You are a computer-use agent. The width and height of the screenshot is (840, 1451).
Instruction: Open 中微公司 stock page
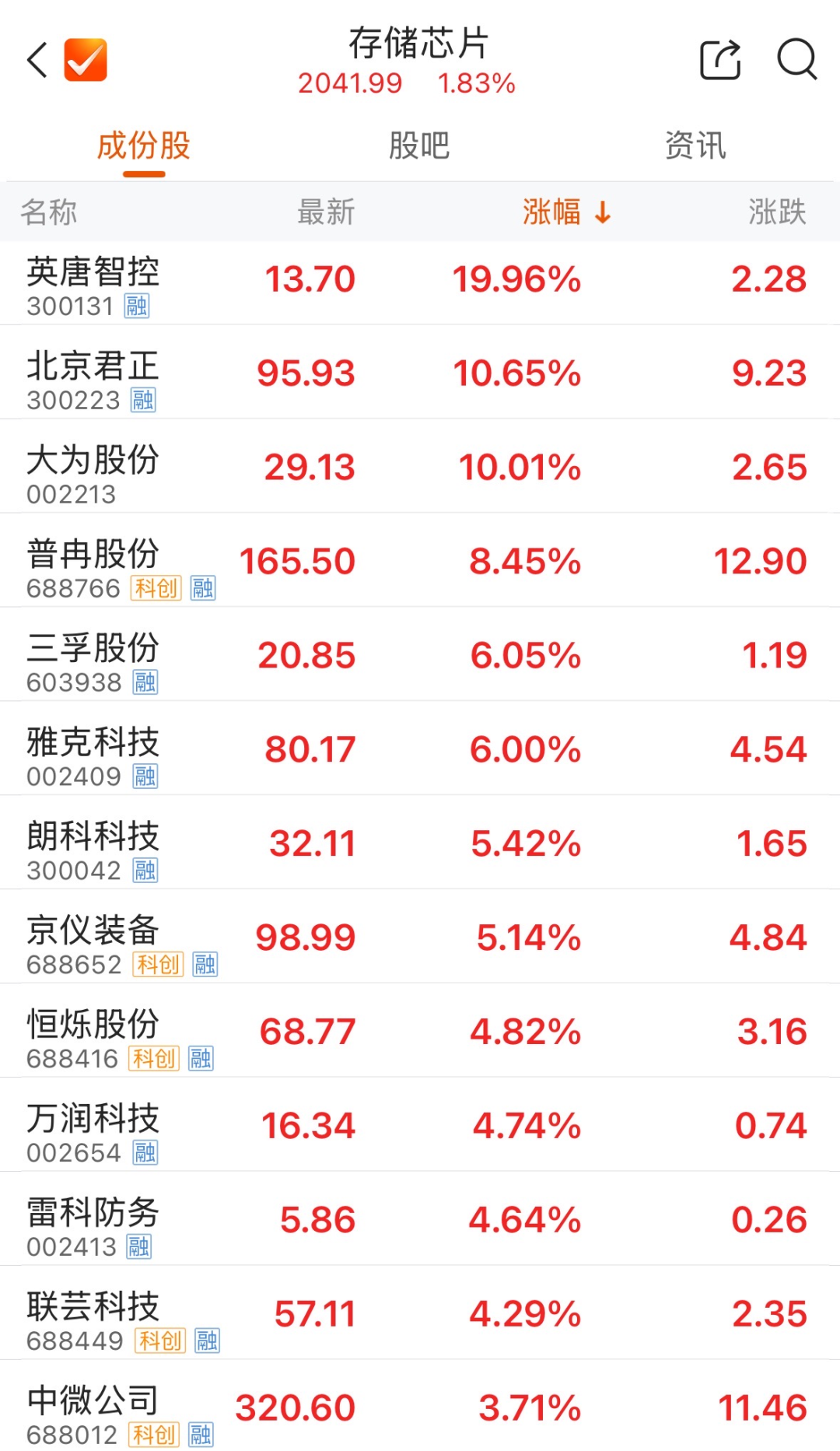(420, 1410)
